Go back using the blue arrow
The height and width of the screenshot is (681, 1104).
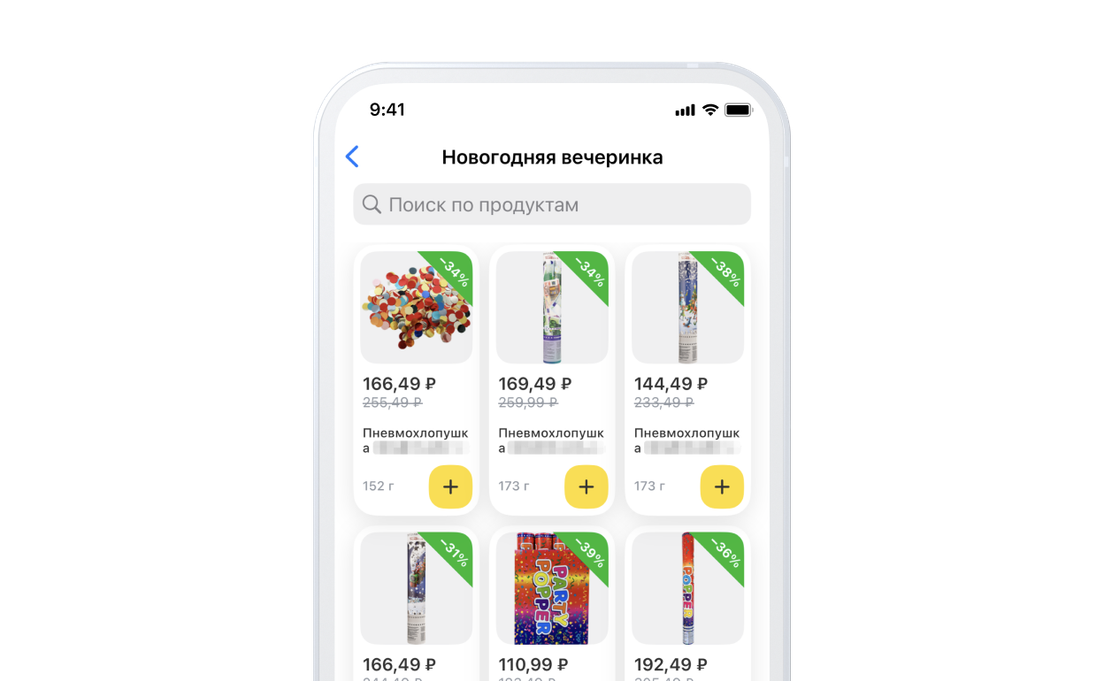tap(352, 157)
